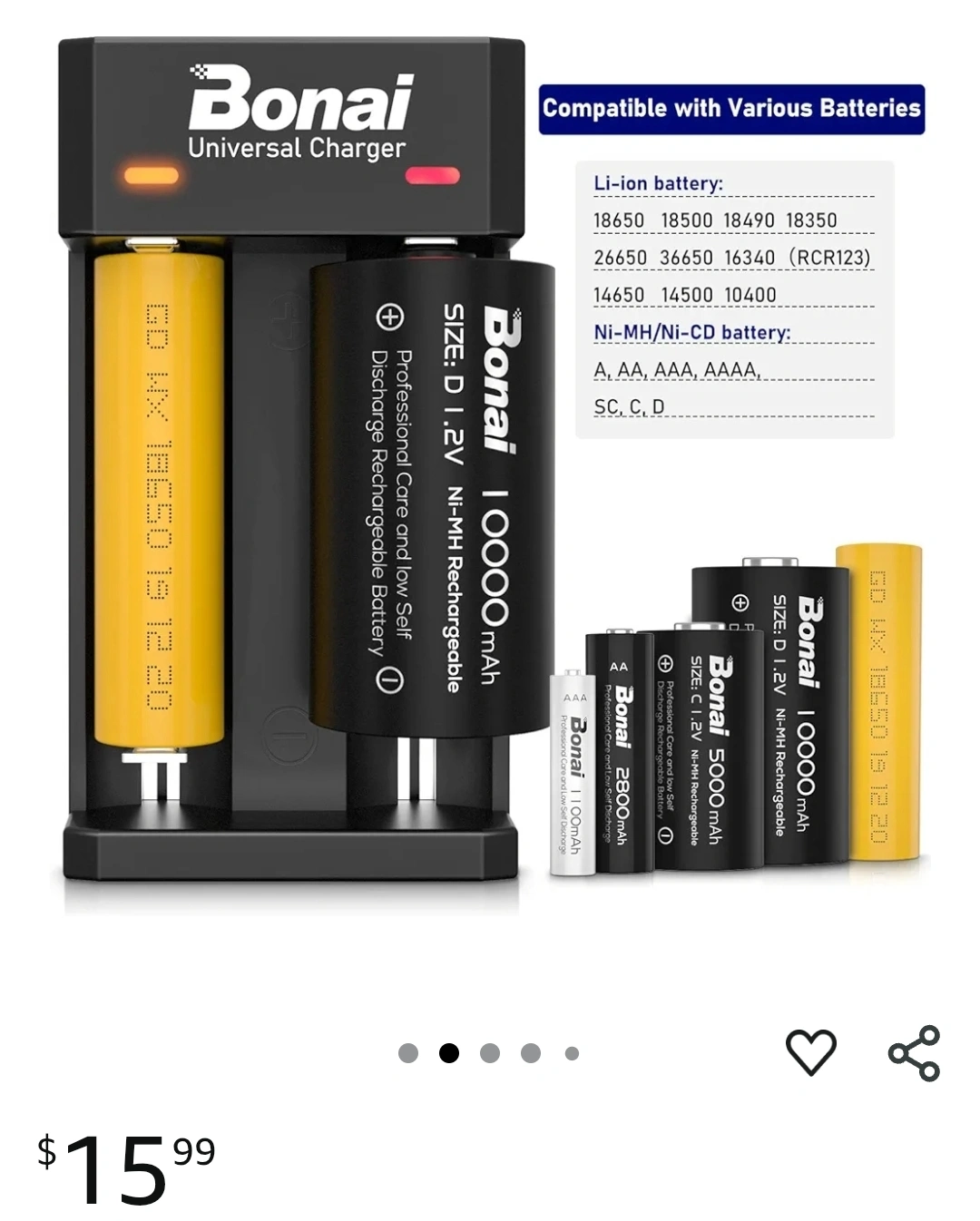This screenshot has width=980, height=1221.
Task: Jump to the fourth image dot
Action: pyautogui.click(x=531, y=1053)
